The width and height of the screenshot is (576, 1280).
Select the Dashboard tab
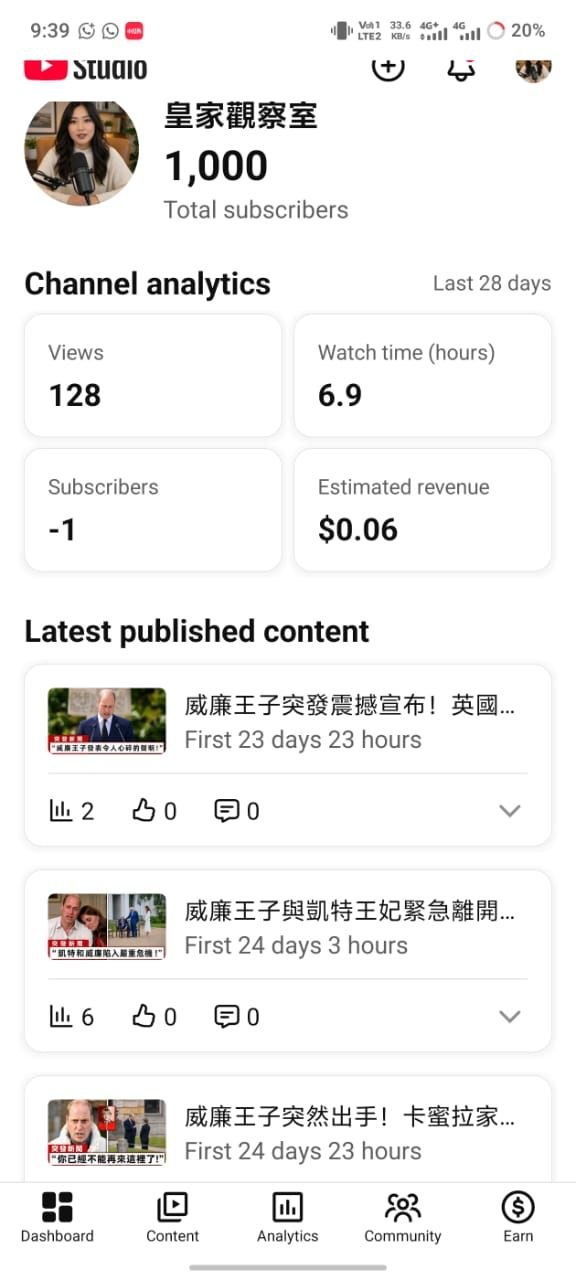pyautogui.click(x=57, y=1217)
